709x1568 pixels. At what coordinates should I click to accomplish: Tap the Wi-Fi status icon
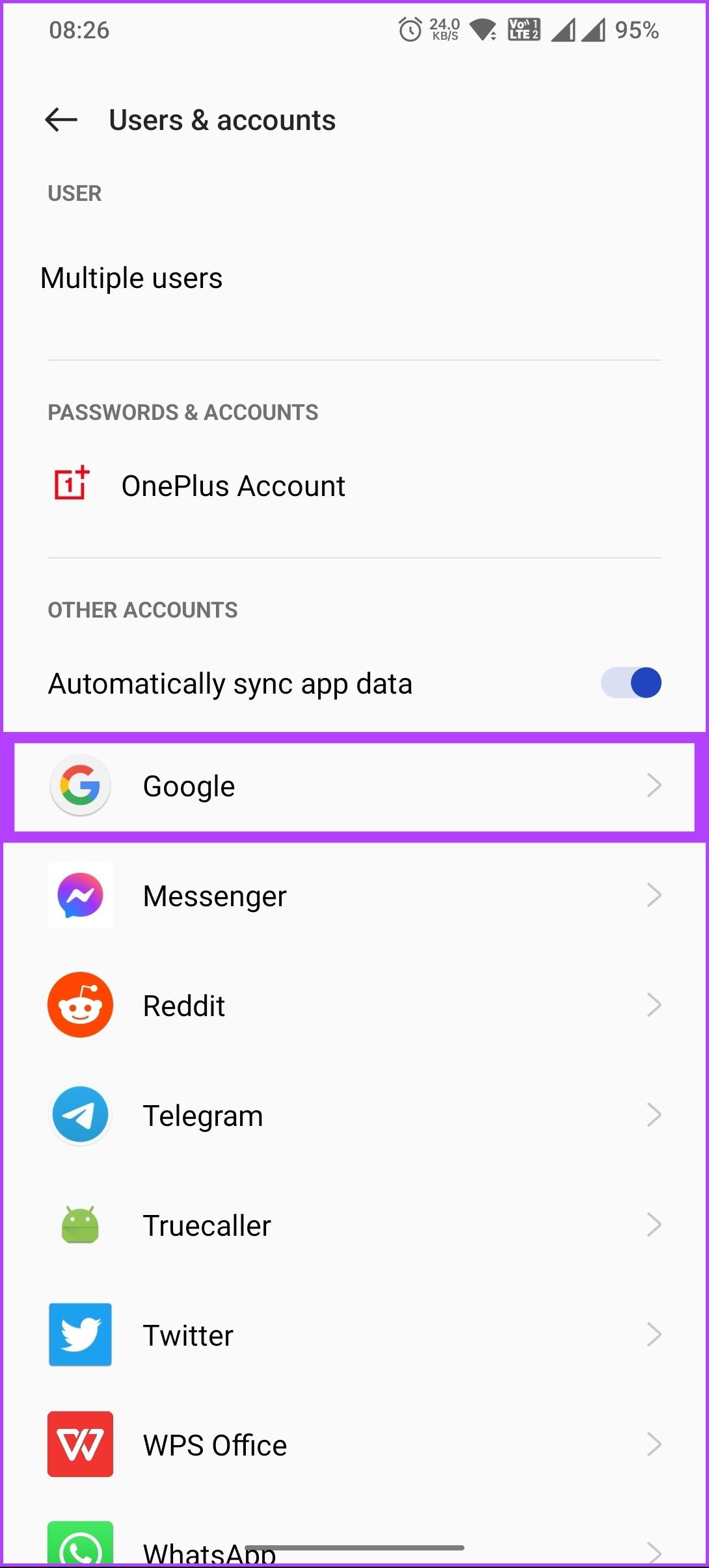[482, 29]
